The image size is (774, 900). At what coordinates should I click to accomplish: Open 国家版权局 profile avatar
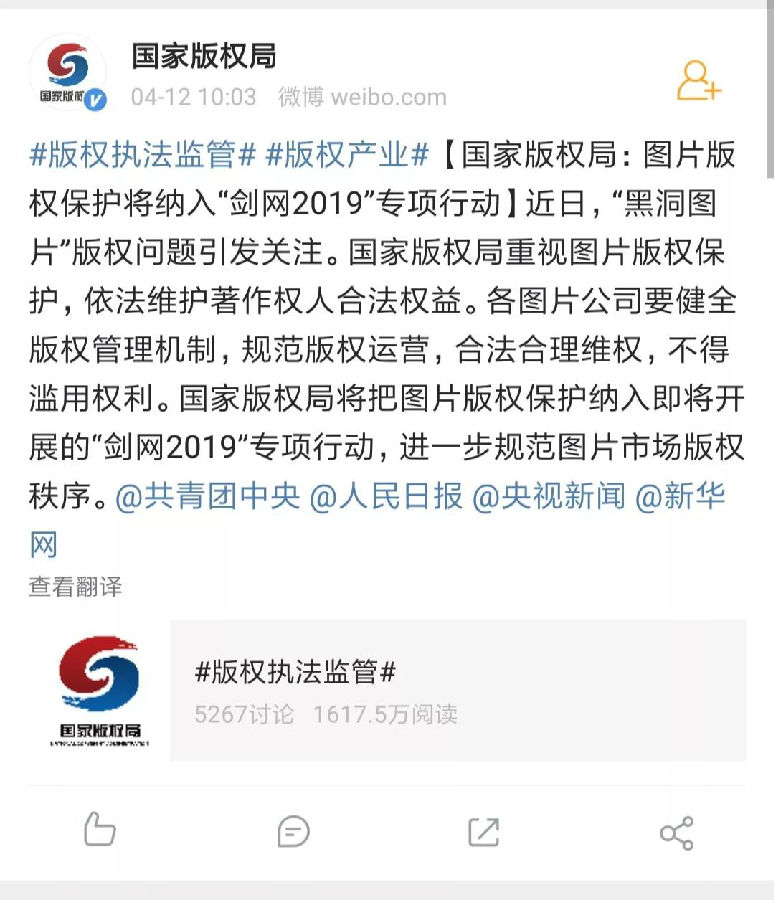click(x=67, y=74)
